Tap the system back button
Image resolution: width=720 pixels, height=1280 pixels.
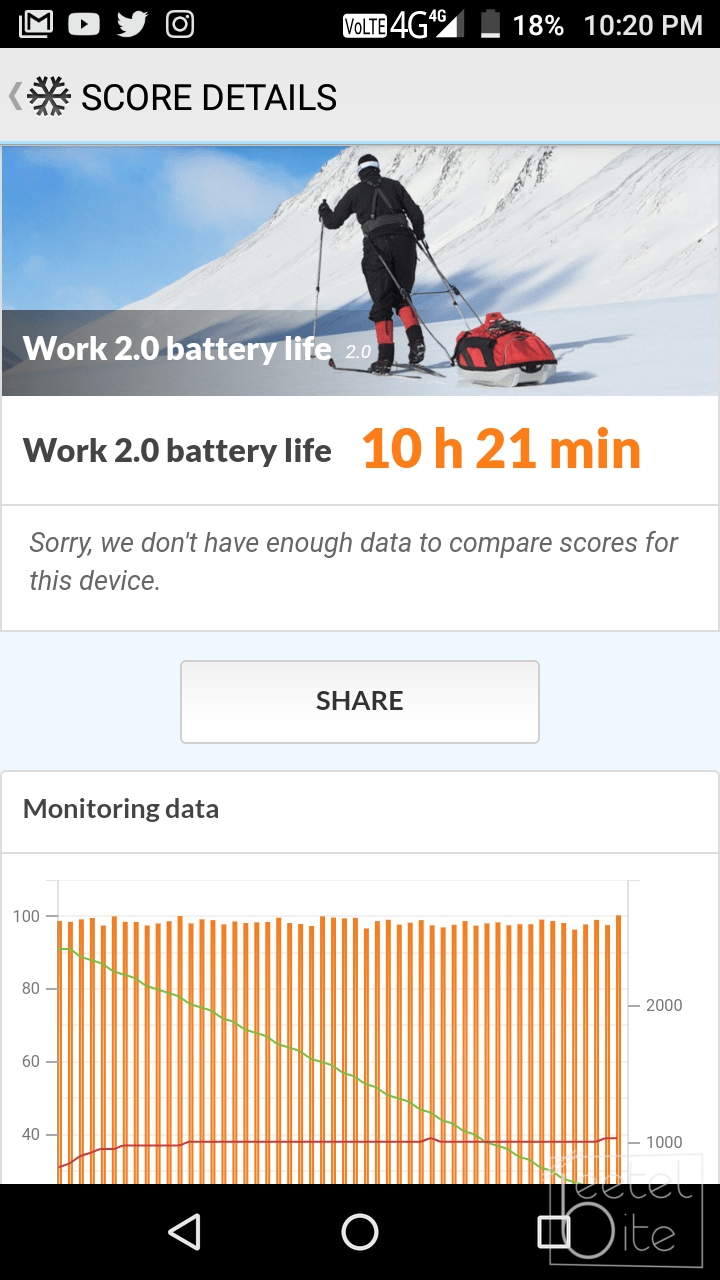click(185, 1232)
